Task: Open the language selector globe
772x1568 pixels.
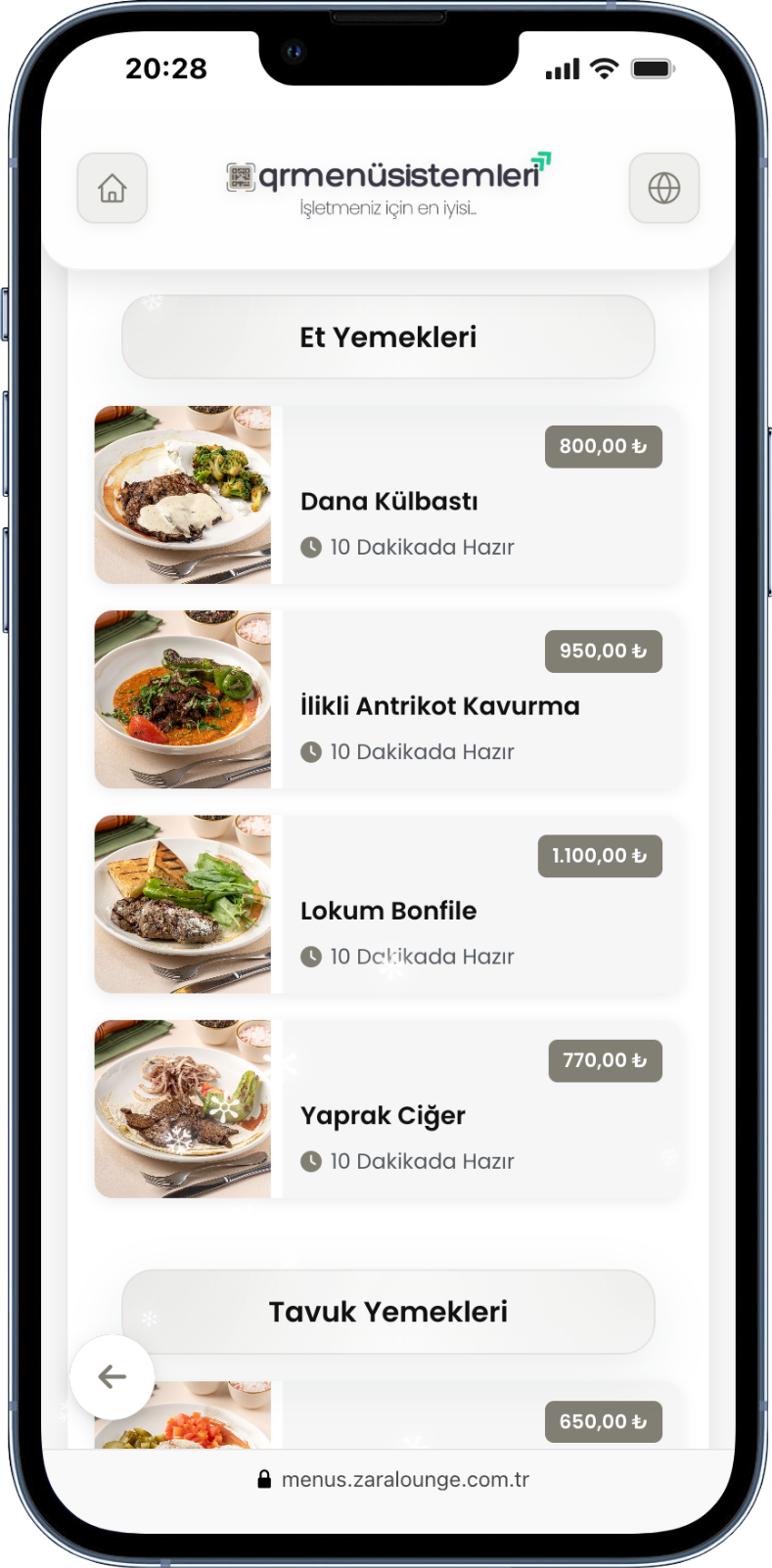Action: coord(663,188)
